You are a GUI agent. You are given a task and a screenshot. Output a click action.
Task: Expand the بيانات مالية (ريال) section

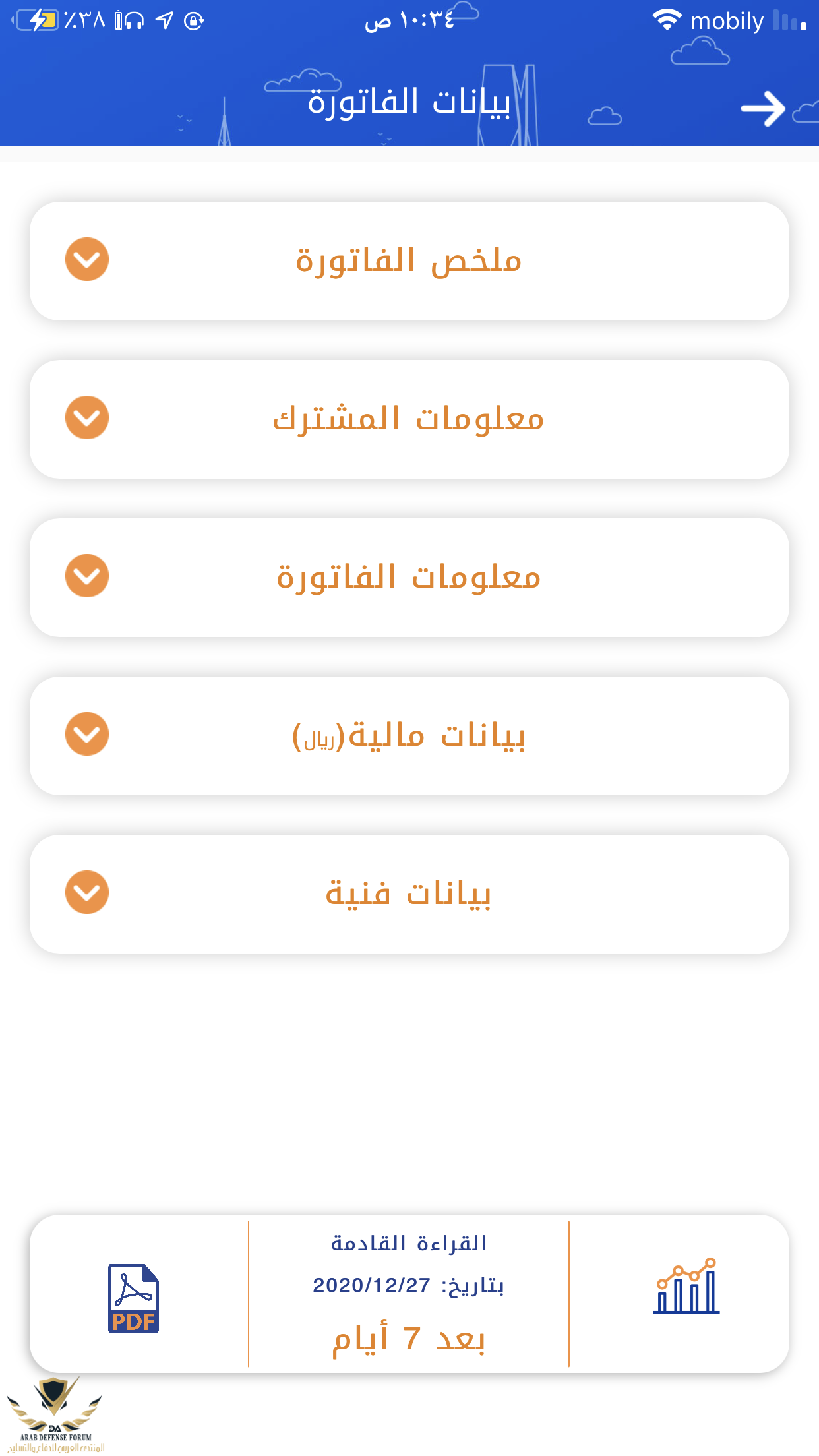[x=87, y=735]
